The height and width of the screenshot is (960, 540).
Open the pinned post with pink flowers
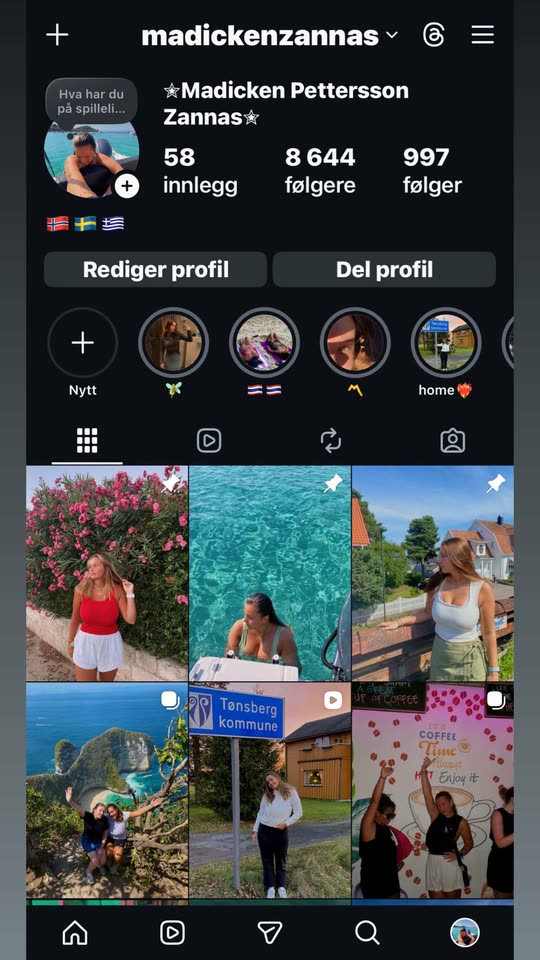click(x=107, y=573)
